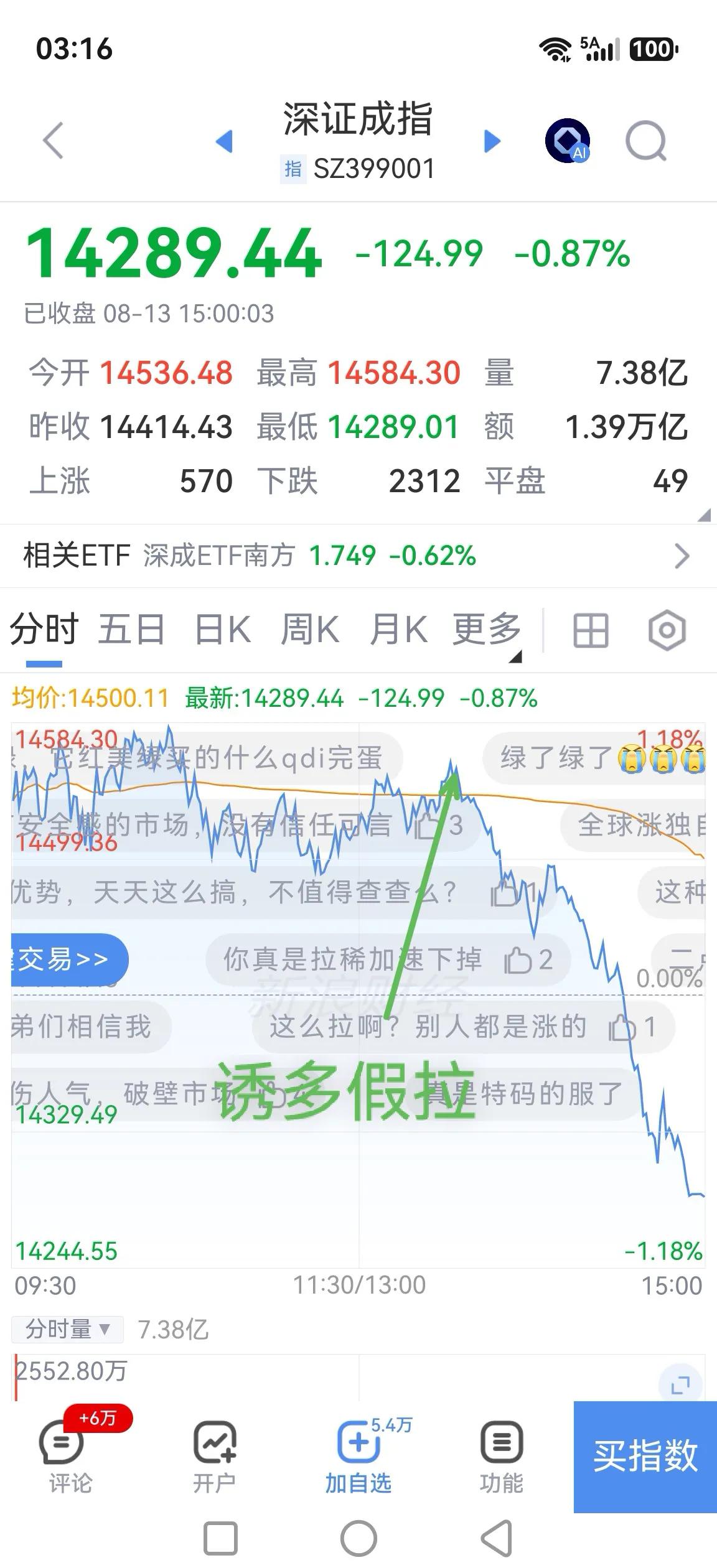Image resolution: width=717 pixels, height=1568 pixels.
Task: Go back using the top-left arrow
Action: (x=54, y=141)
